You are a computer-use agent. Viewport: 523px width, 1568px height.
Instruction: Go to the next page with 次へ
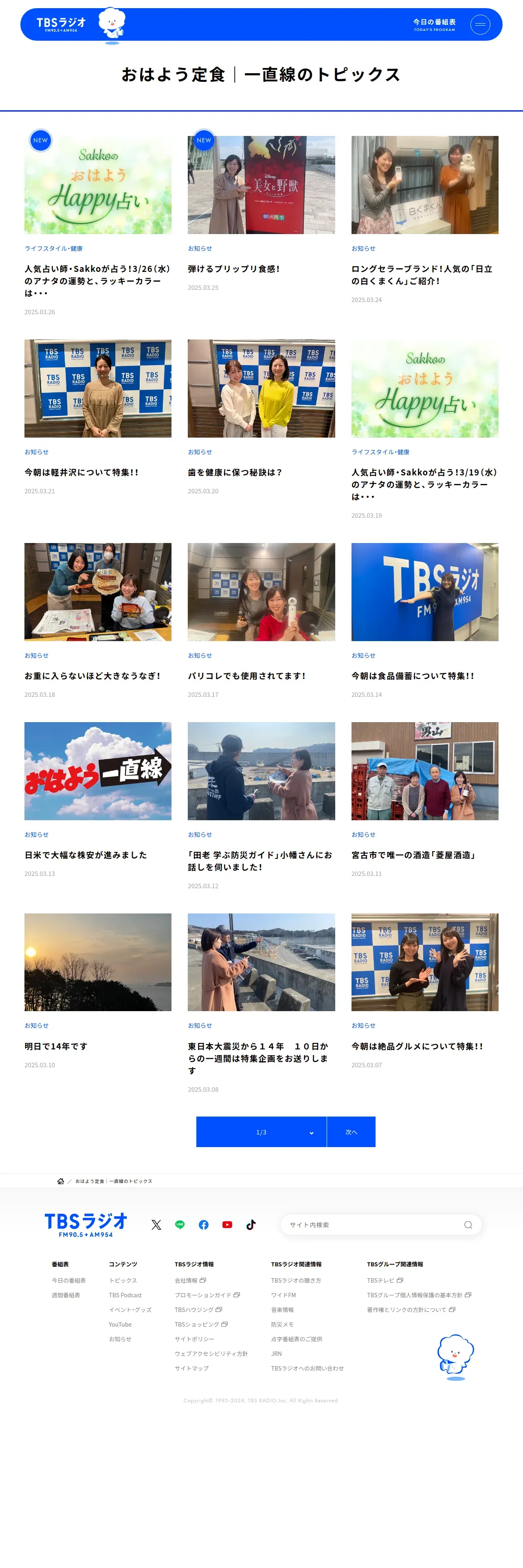(x=351, y=1132)
